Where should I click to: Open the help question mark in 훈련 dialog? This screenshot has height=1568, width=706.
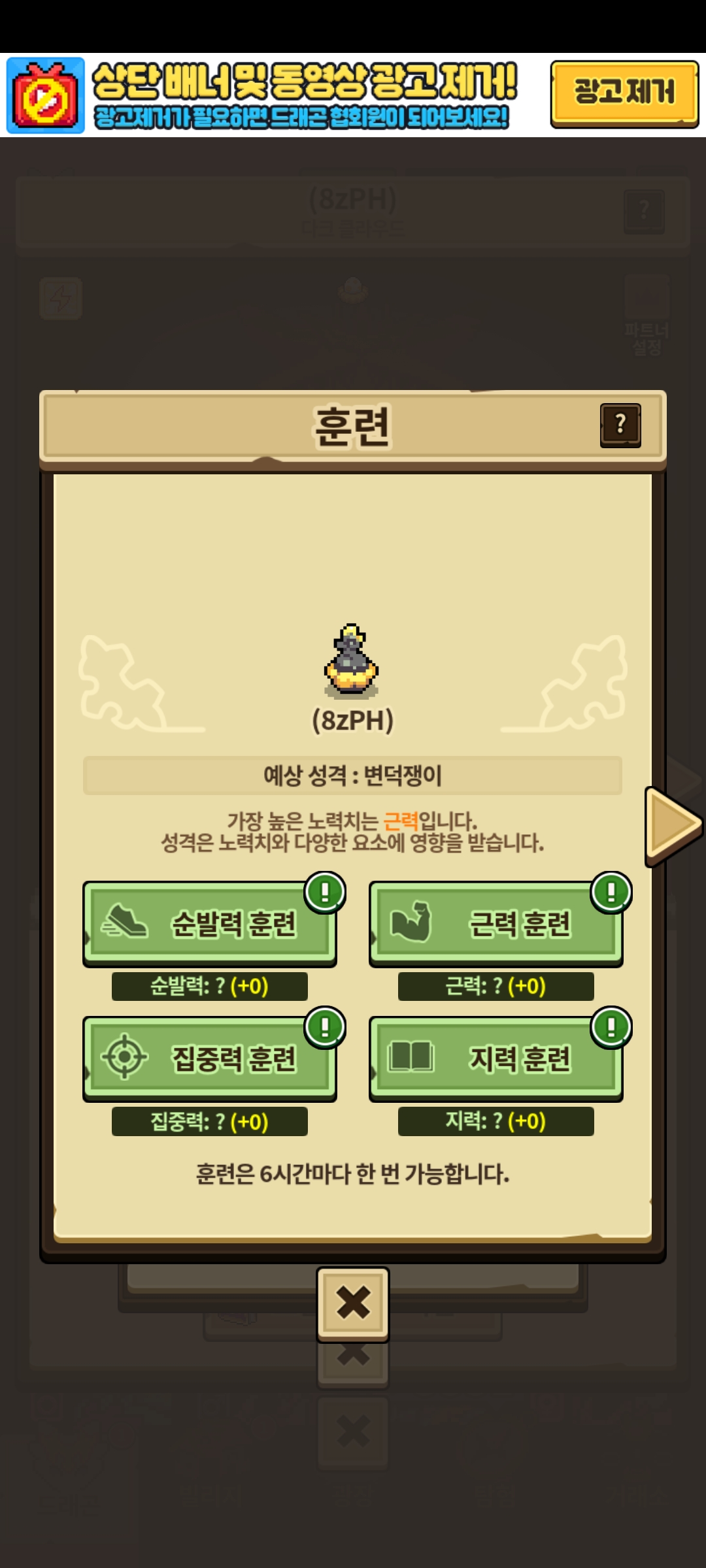(620, 425)
